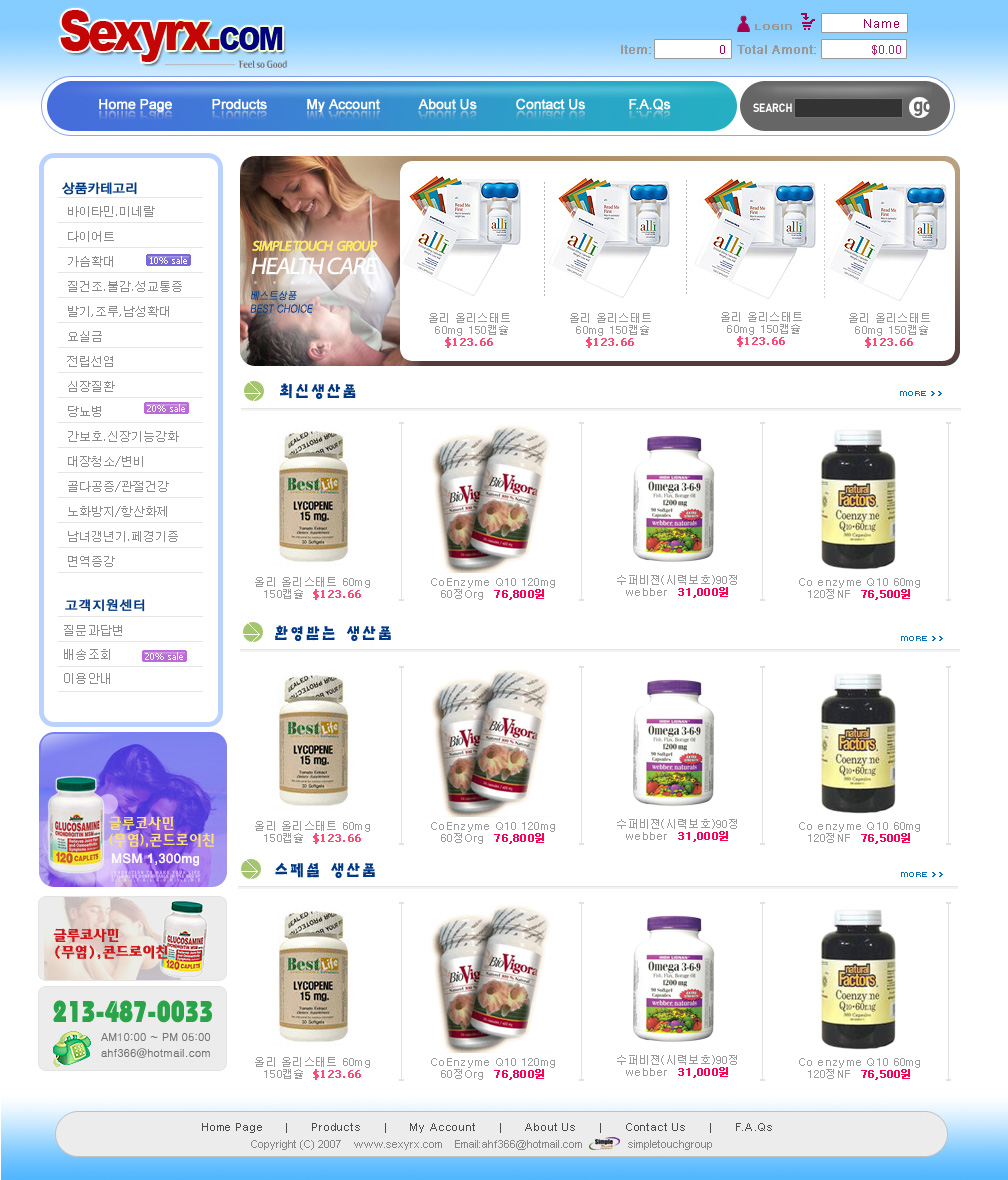Tap More next to 최신생산품

pyautogui.click(x=920, y=393)
